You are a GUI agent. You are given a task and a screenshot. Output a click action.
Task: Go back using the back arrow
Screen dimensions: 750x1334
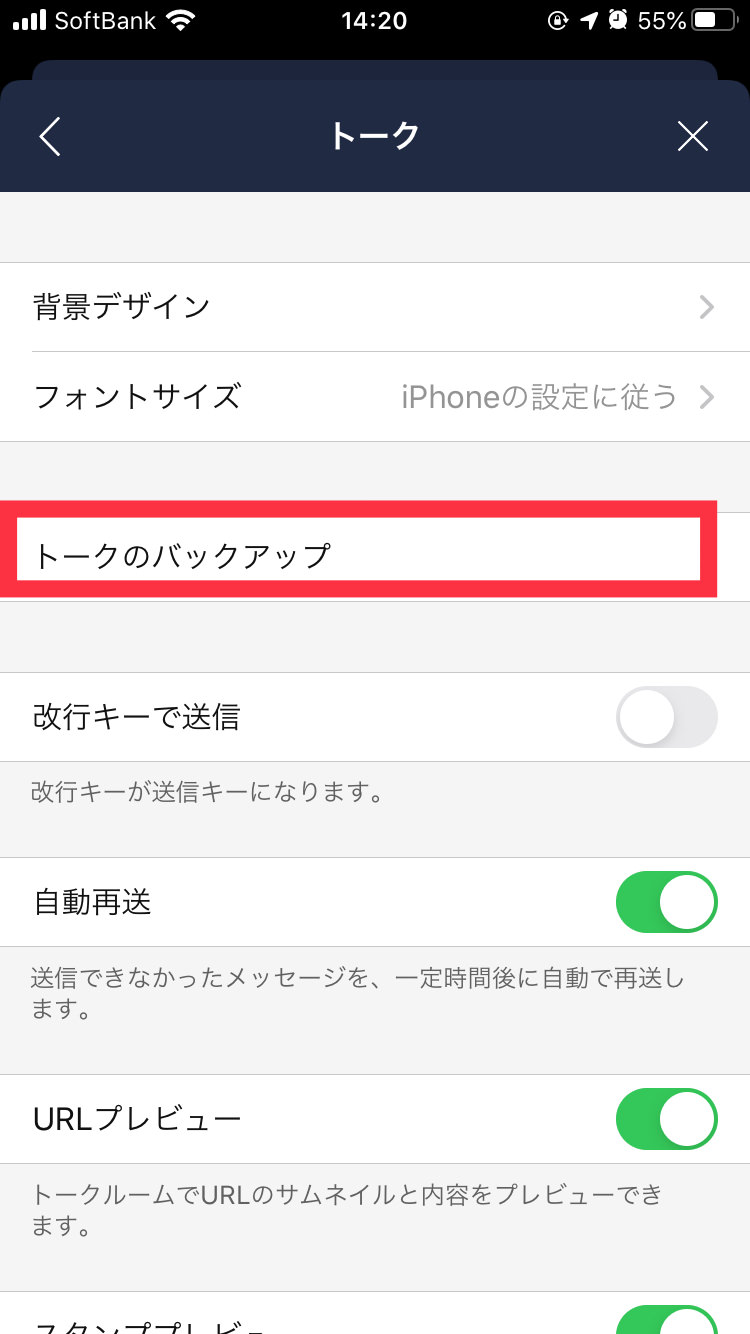tap(50, 137)
